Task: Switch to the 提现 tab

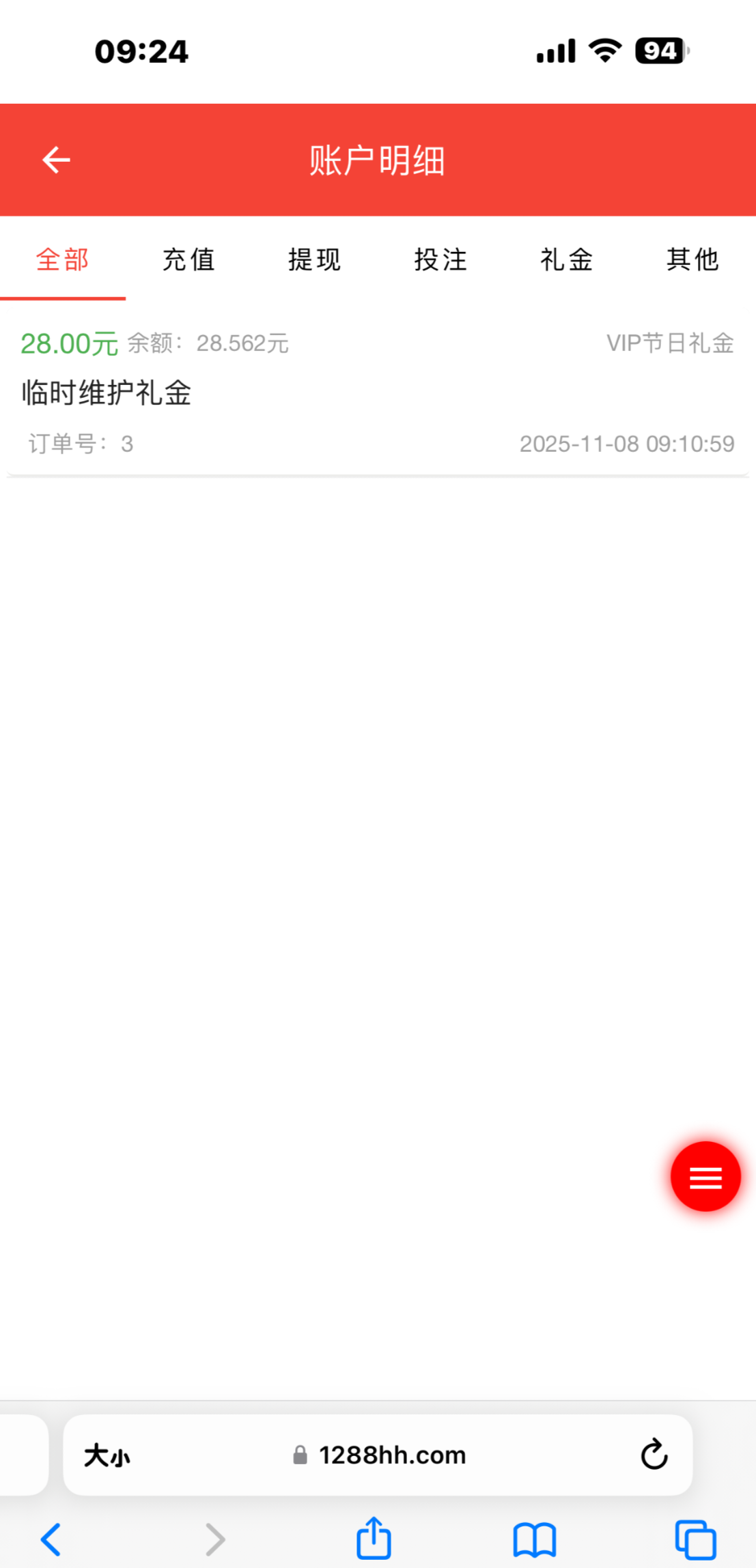Action: [x=314, y=260]
